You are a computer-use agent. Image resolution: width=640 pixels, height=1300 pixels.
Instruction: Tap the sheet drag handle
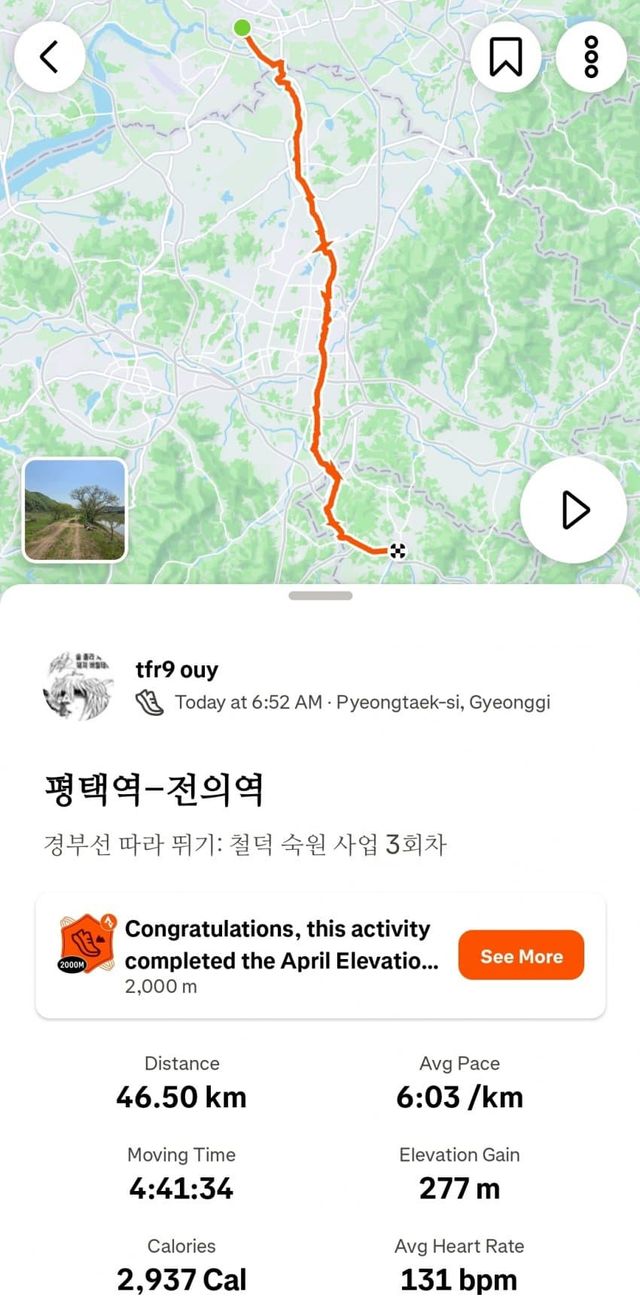point(320,596)
